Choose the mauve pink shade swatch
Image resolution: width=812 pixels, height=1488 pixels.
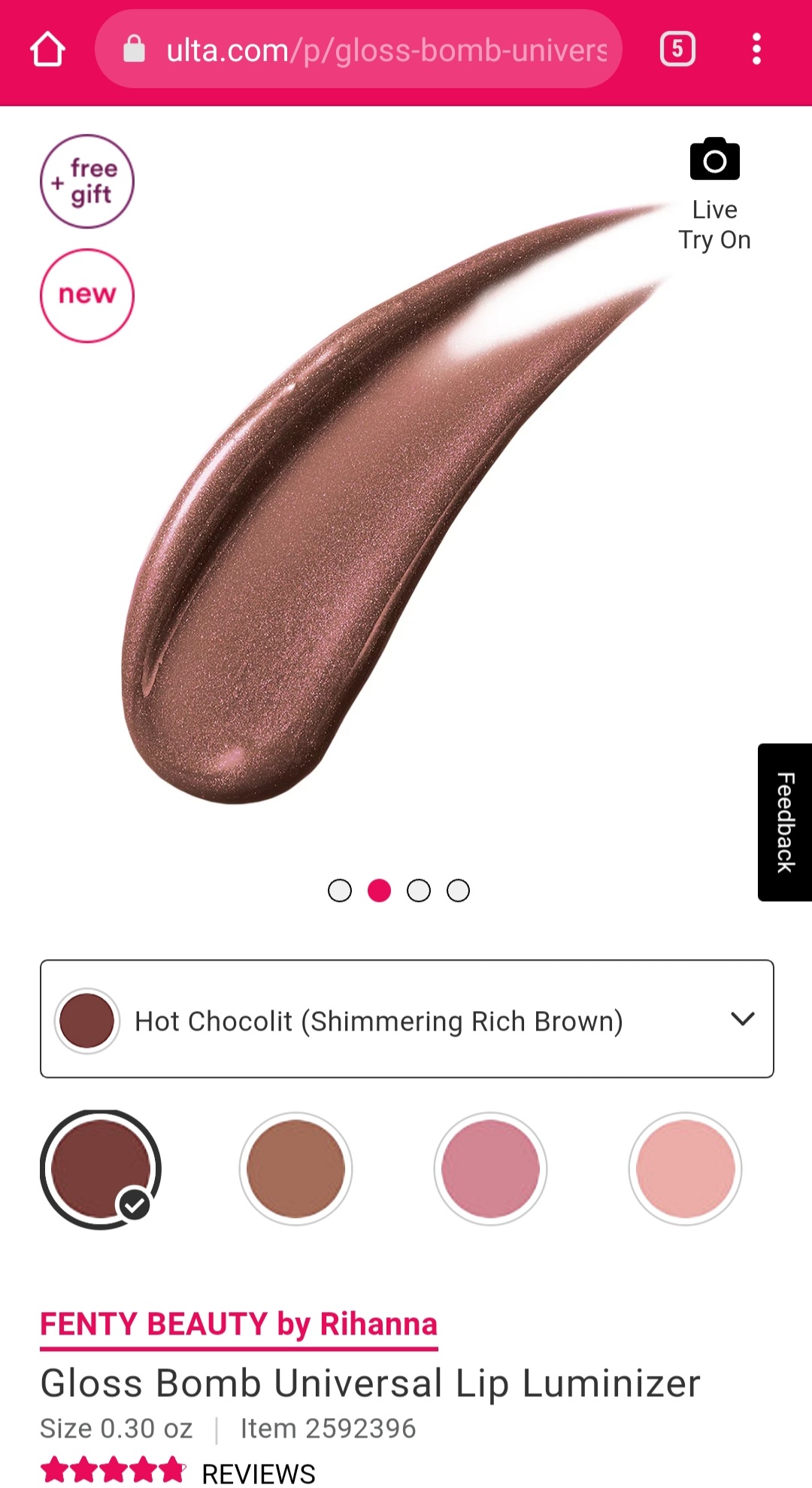tap(490, 1168)
